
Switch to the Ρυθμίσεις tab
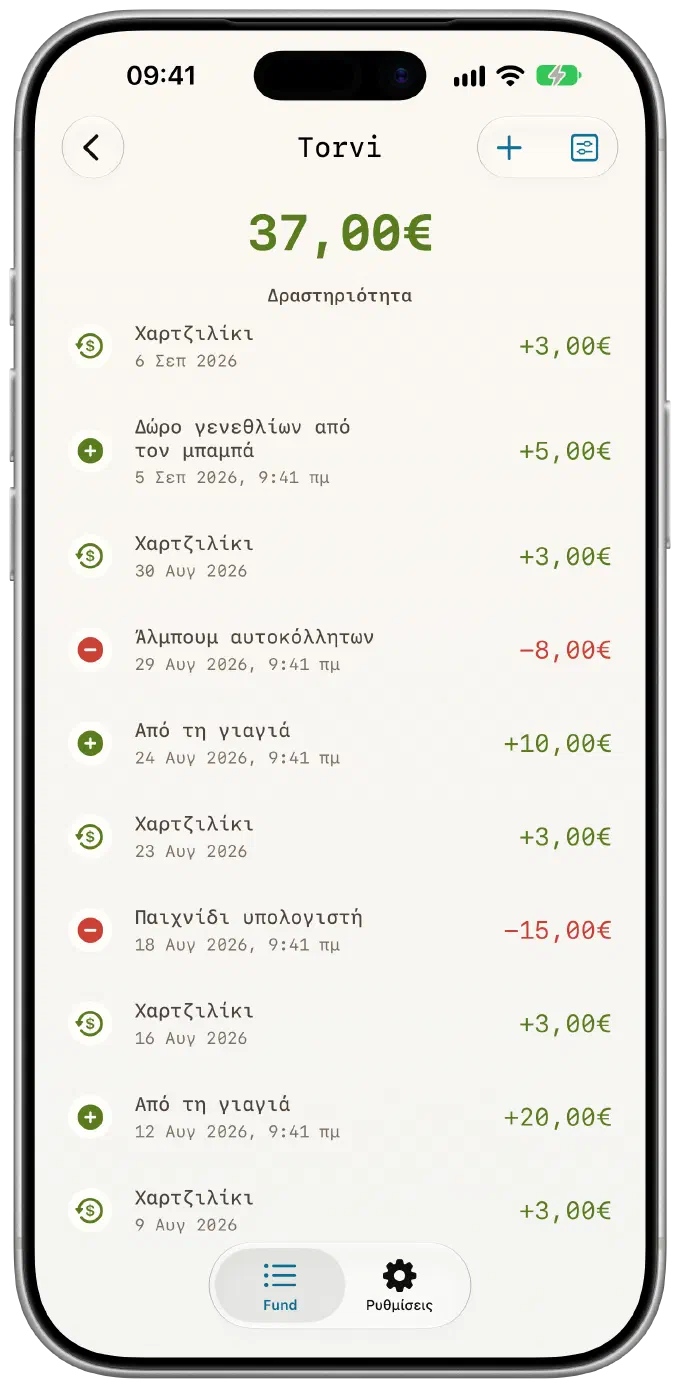coord(399,1286)
